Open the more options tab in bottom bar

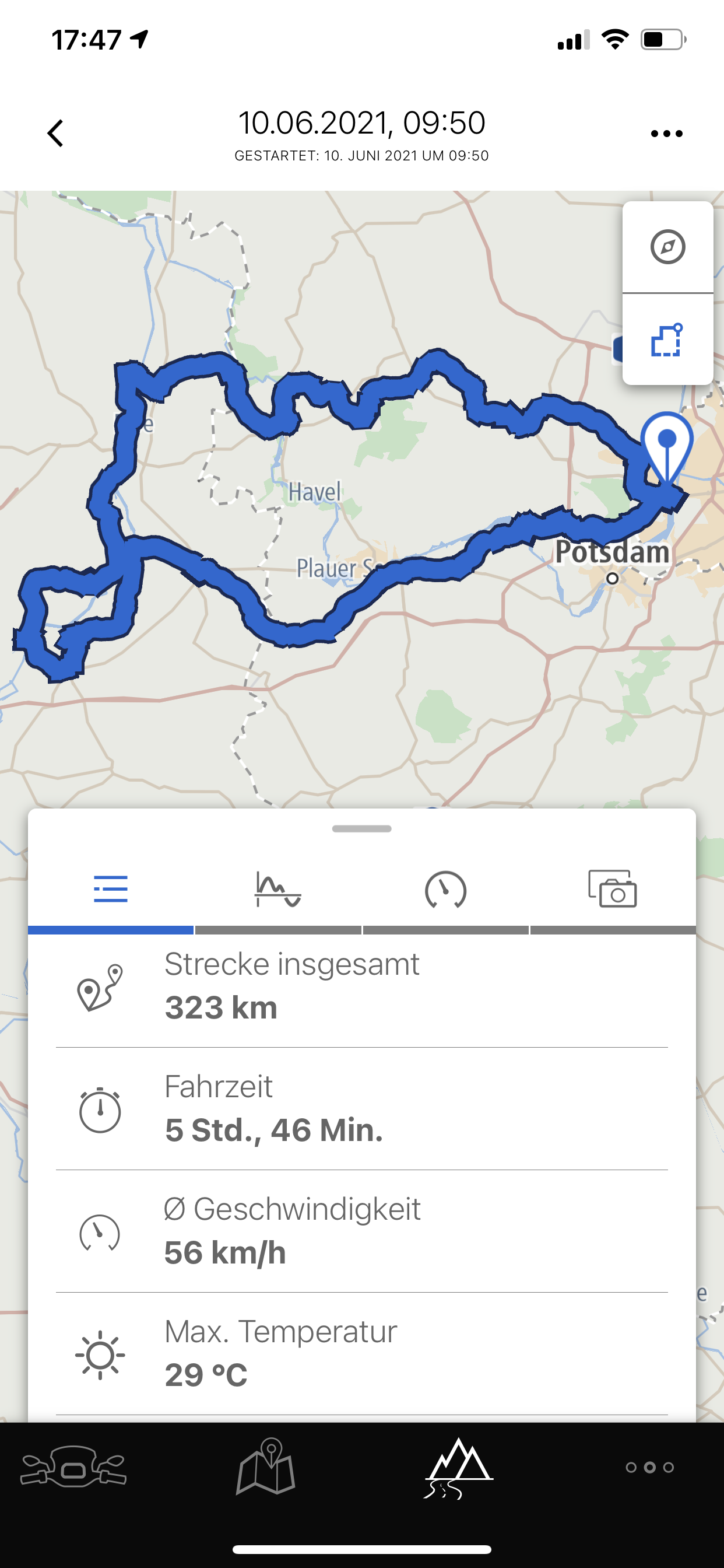(x=650, y=1468)
